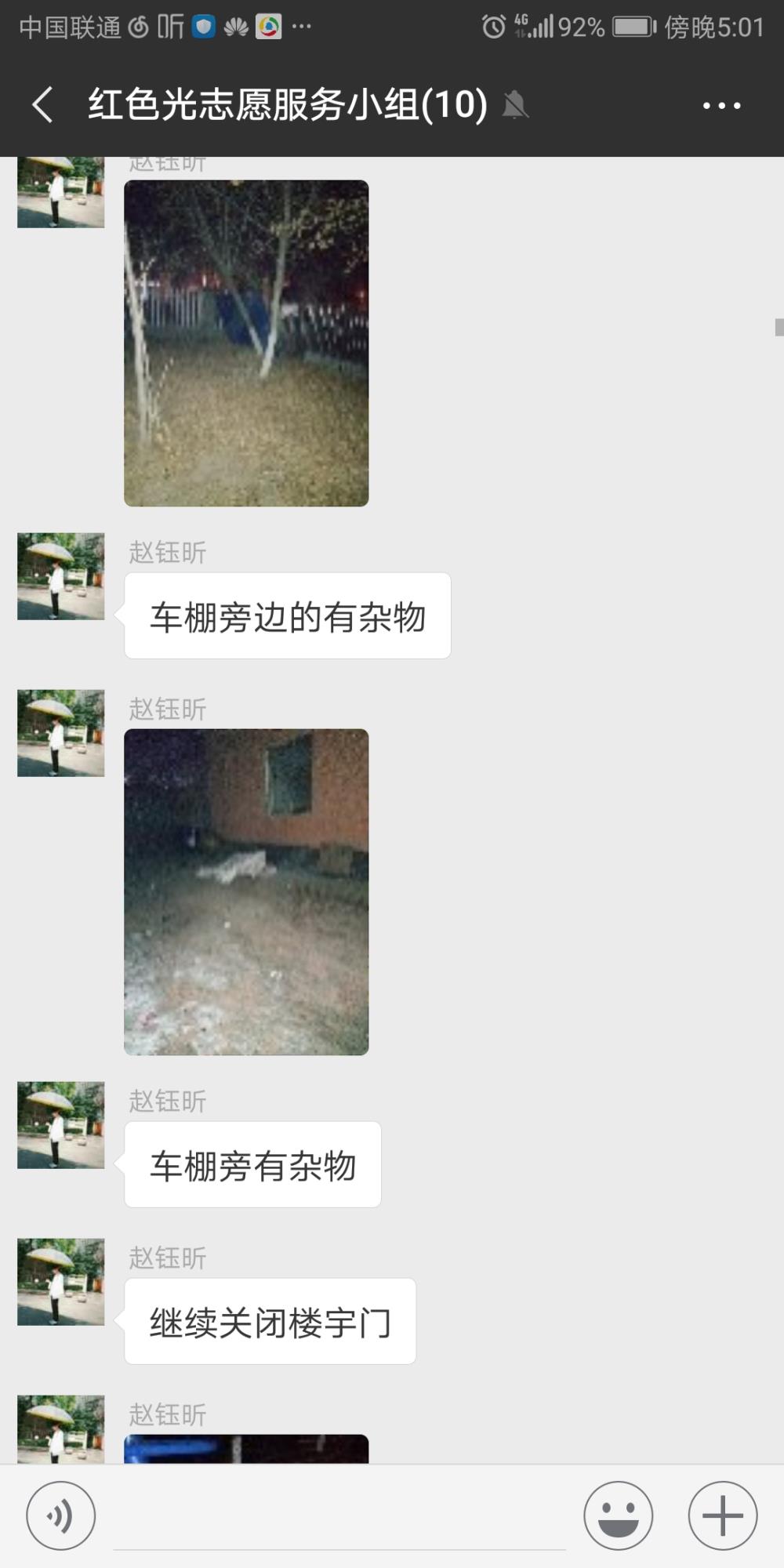Open the group chat overflow menu
Viewport: 784px width, 1568px height.
click(721, 105)
